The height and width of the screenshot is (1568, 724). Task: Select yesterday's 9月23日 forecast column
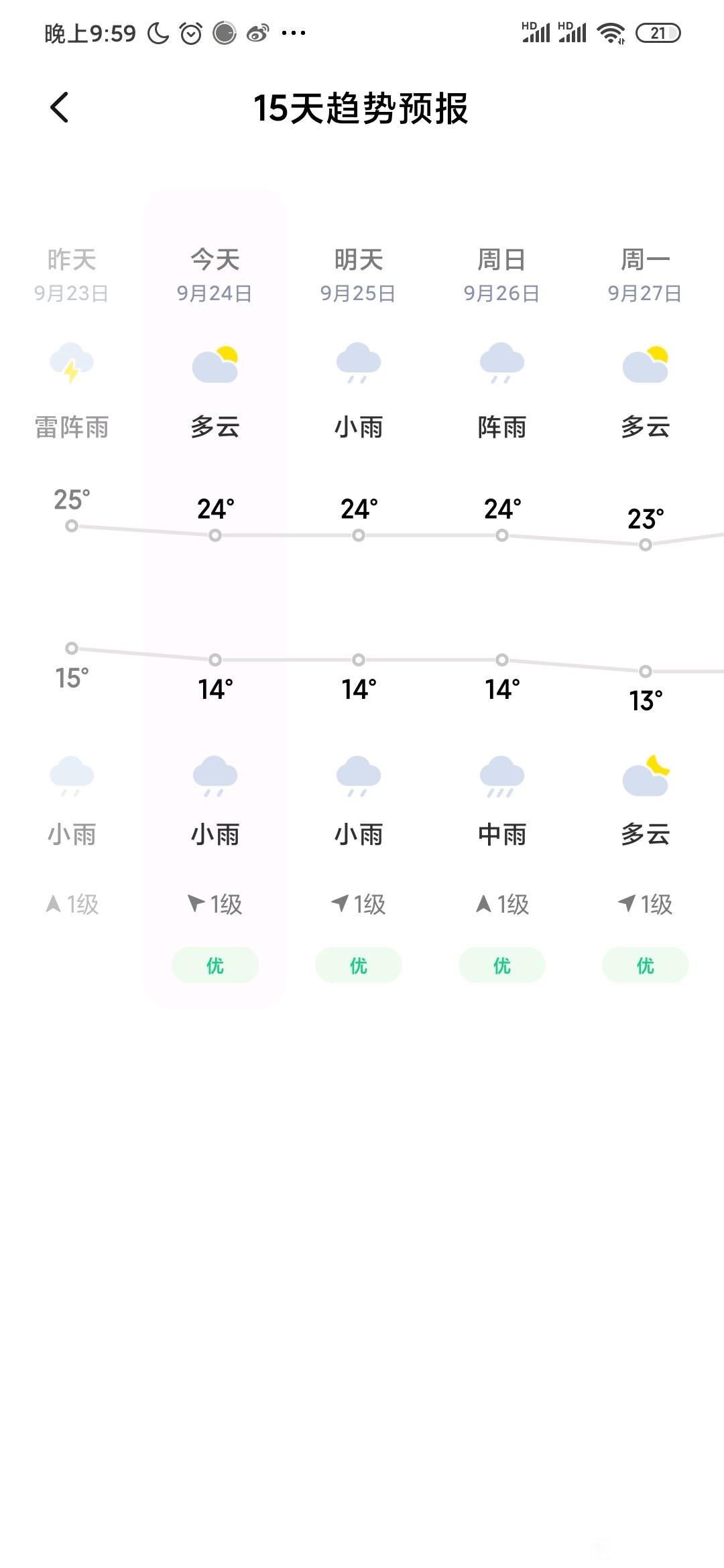[72, 598]
